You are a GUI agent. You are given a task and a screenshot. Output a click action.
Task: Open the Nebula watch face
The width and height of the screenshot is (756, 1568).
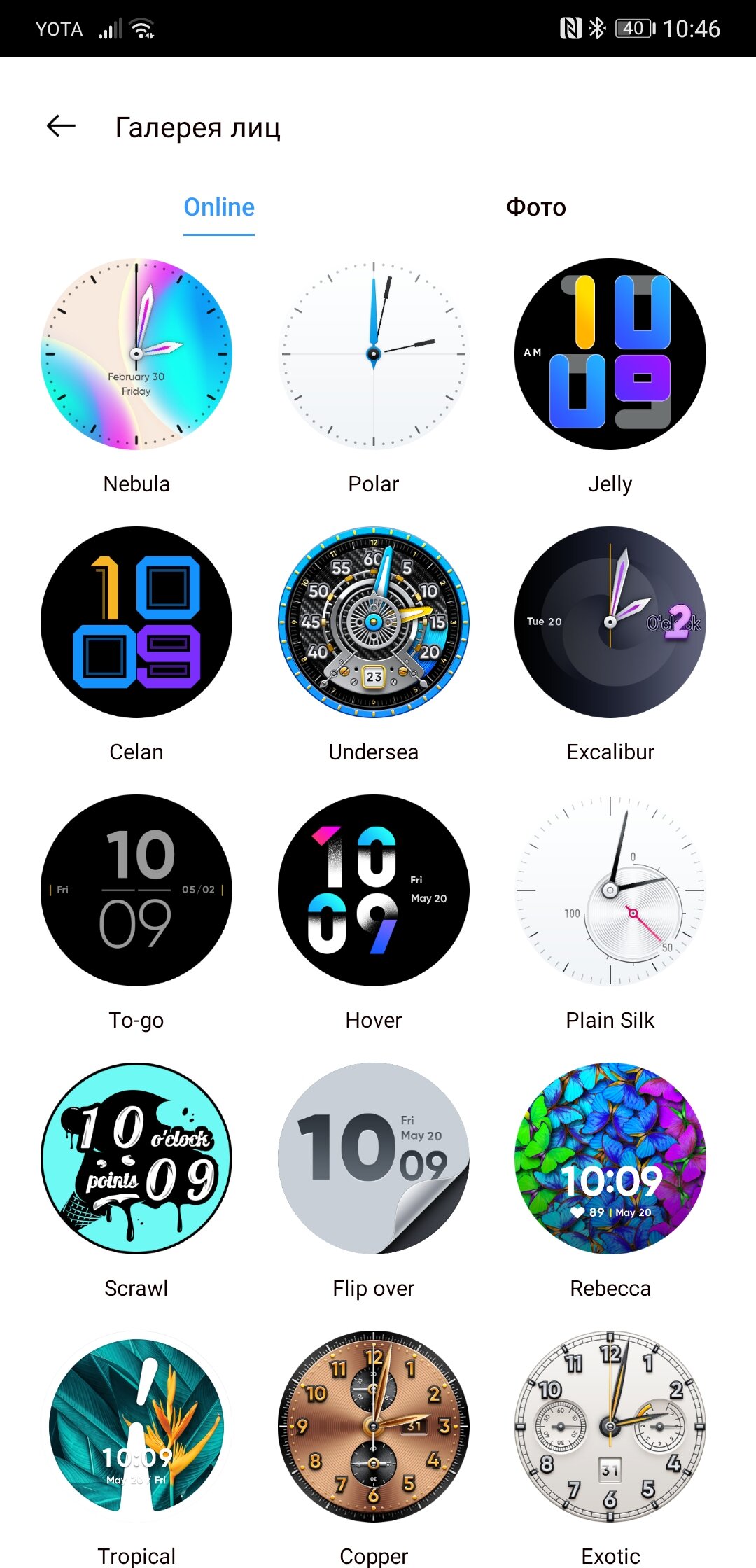136,354
